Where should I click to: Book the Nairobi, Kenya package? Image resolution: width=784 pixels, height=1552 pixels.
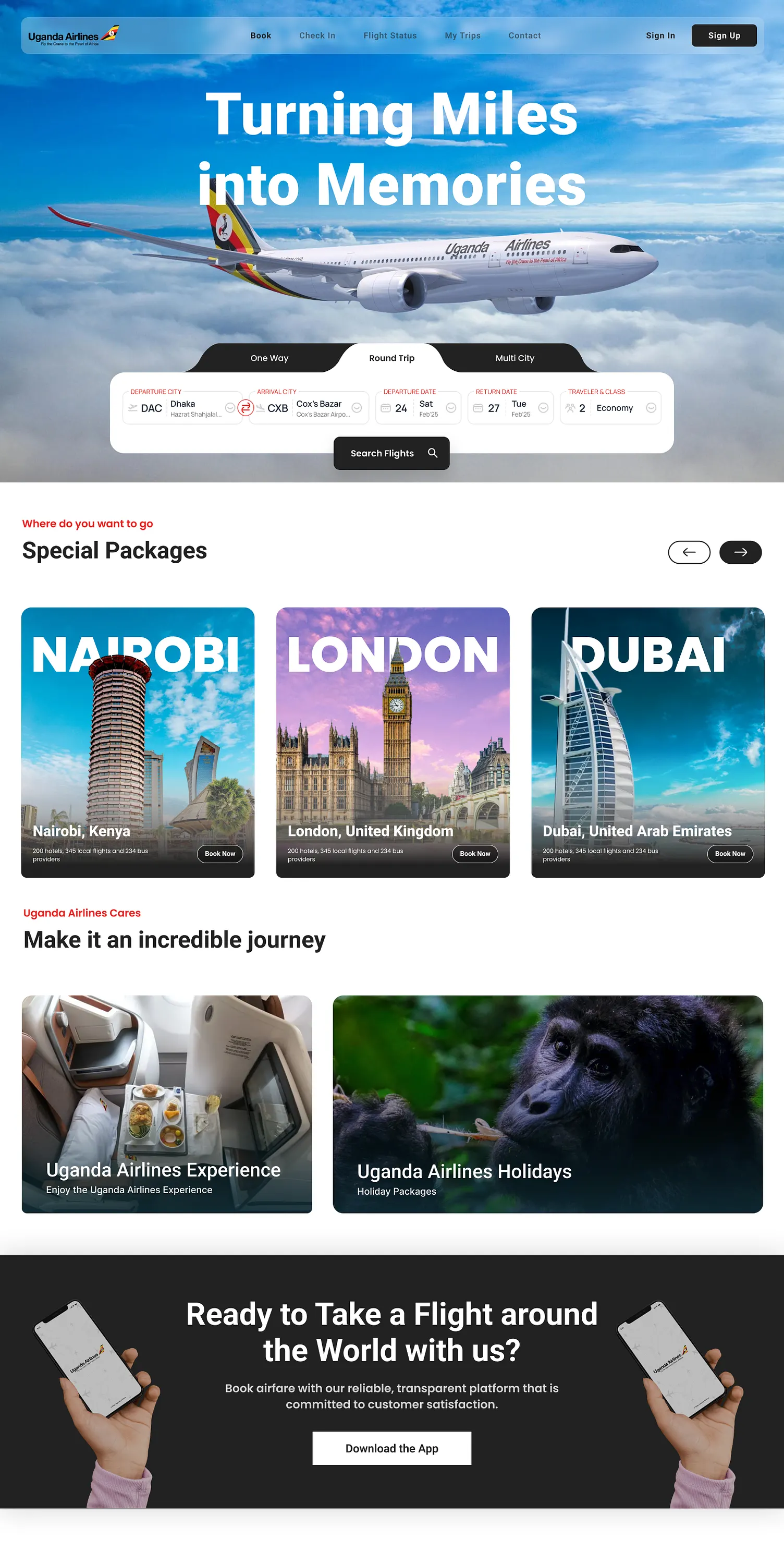tap(220, 853)
